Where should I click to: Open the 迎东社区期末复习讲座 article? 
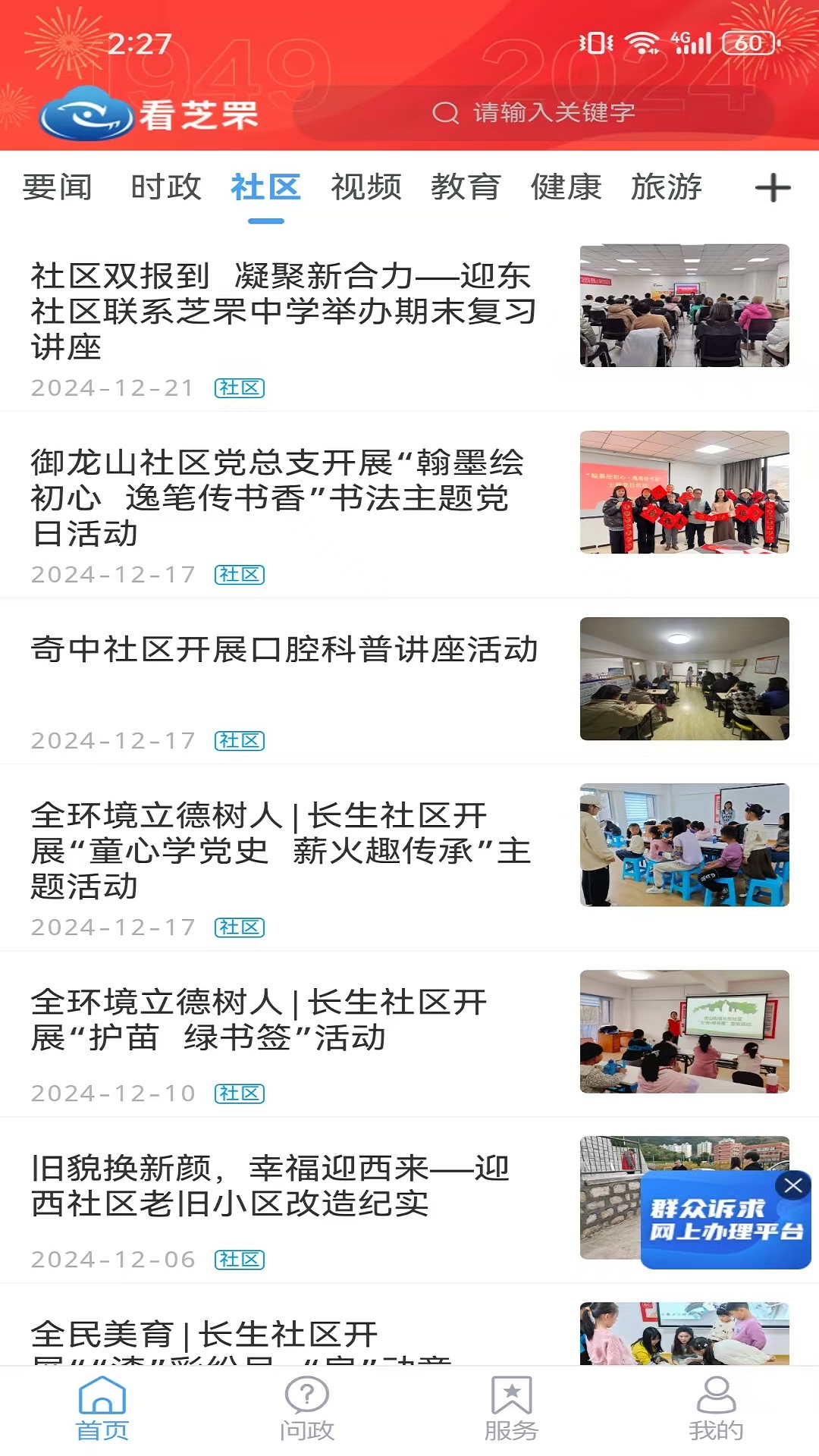284,311
